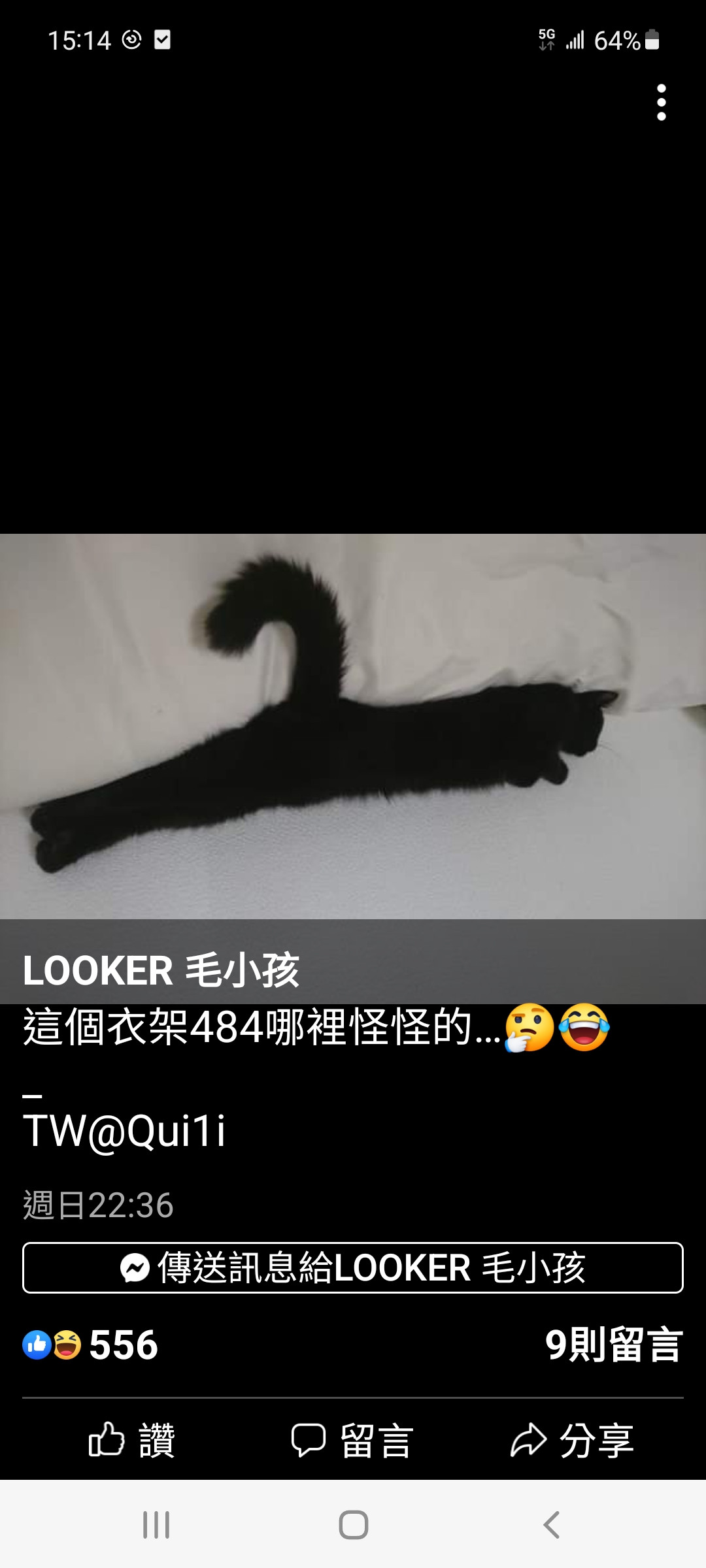Go back with system back button
706x1568 pixels.
tap(551, 1525)
